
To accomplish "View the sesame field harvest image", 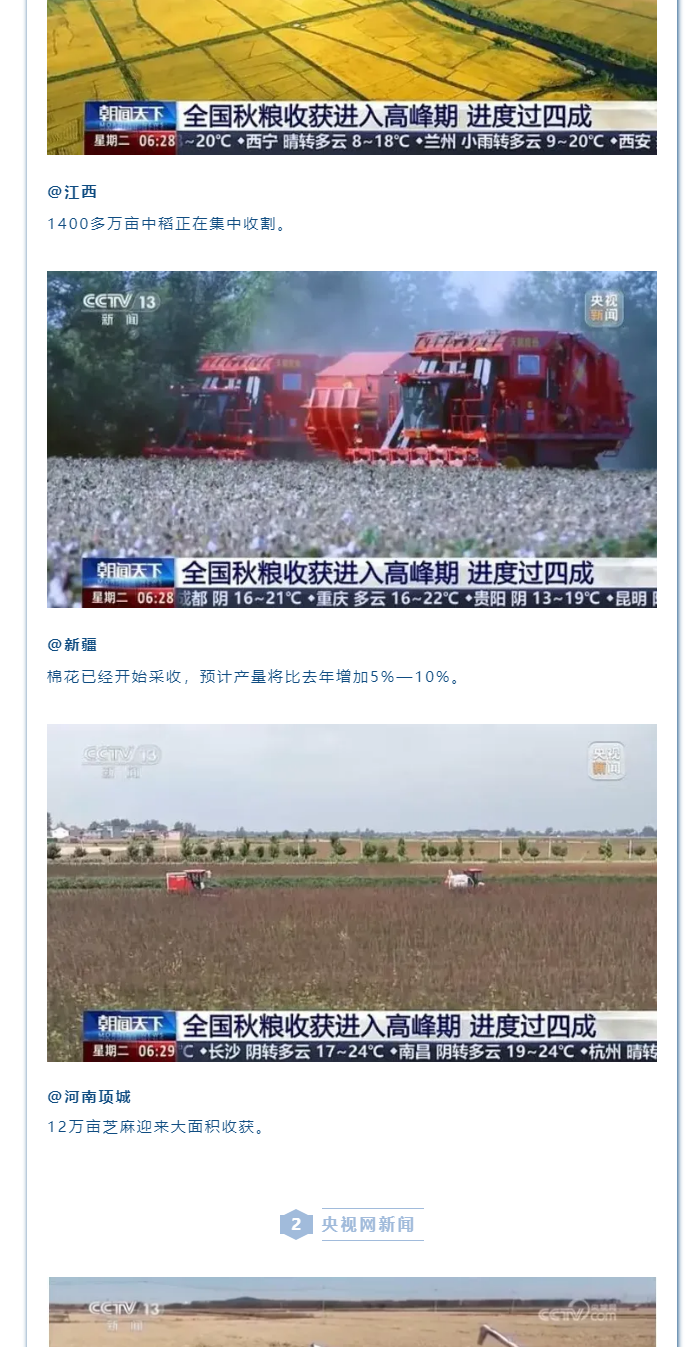I will (x=352, y=892).
